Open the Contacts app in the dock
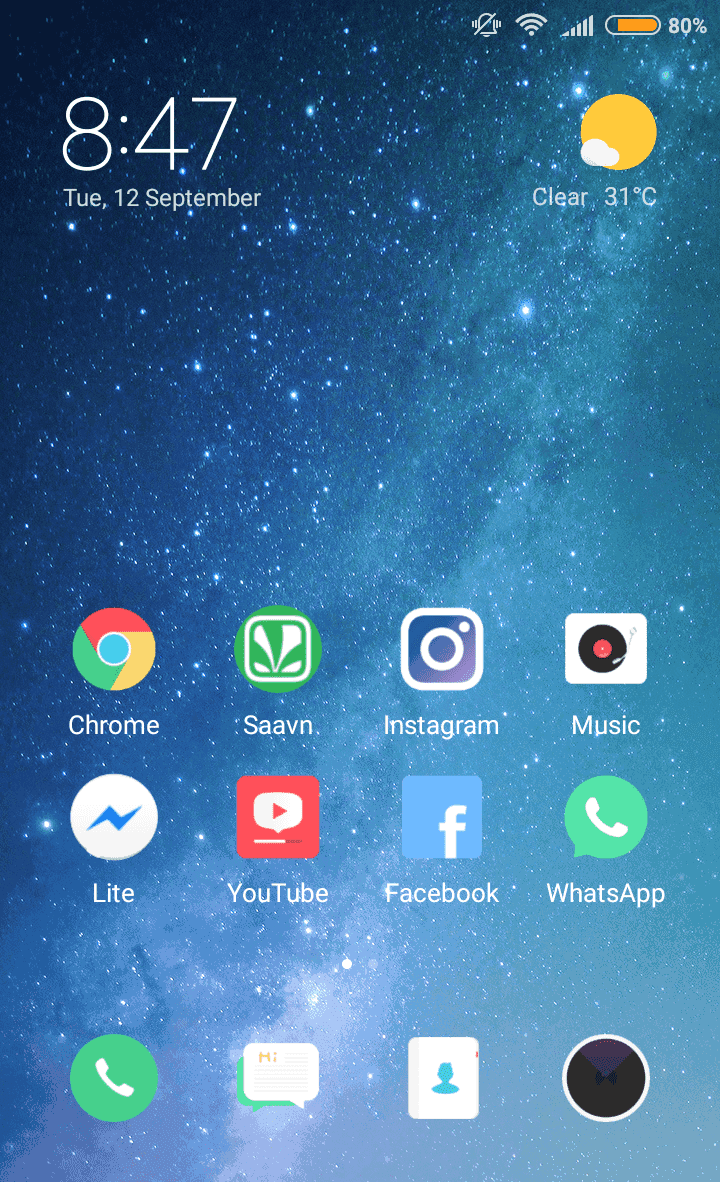Viewport: 720px width, 1182px height. tap(443, 1078)
